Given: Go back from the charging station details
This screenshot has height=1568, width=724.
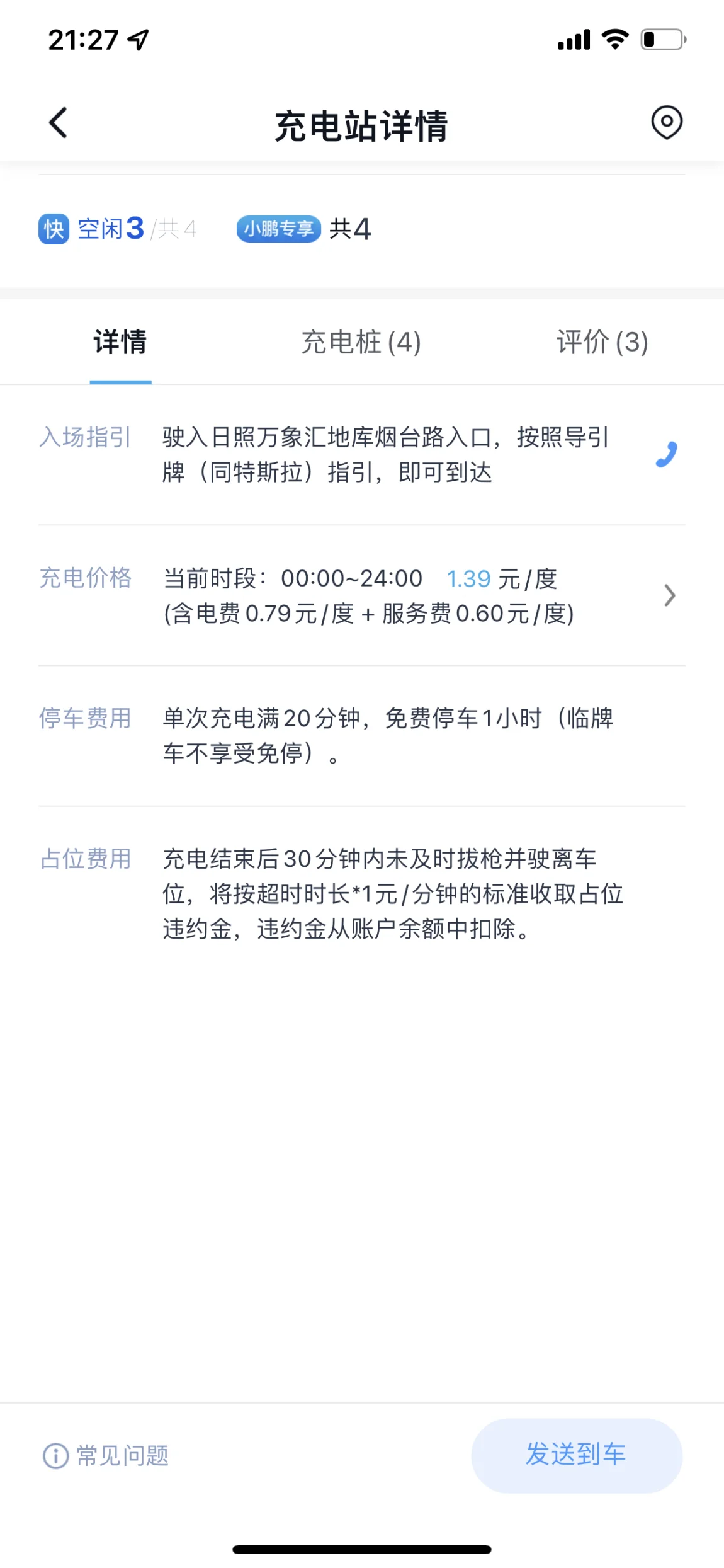Looking at the screenshot, I should coord(58,123).
